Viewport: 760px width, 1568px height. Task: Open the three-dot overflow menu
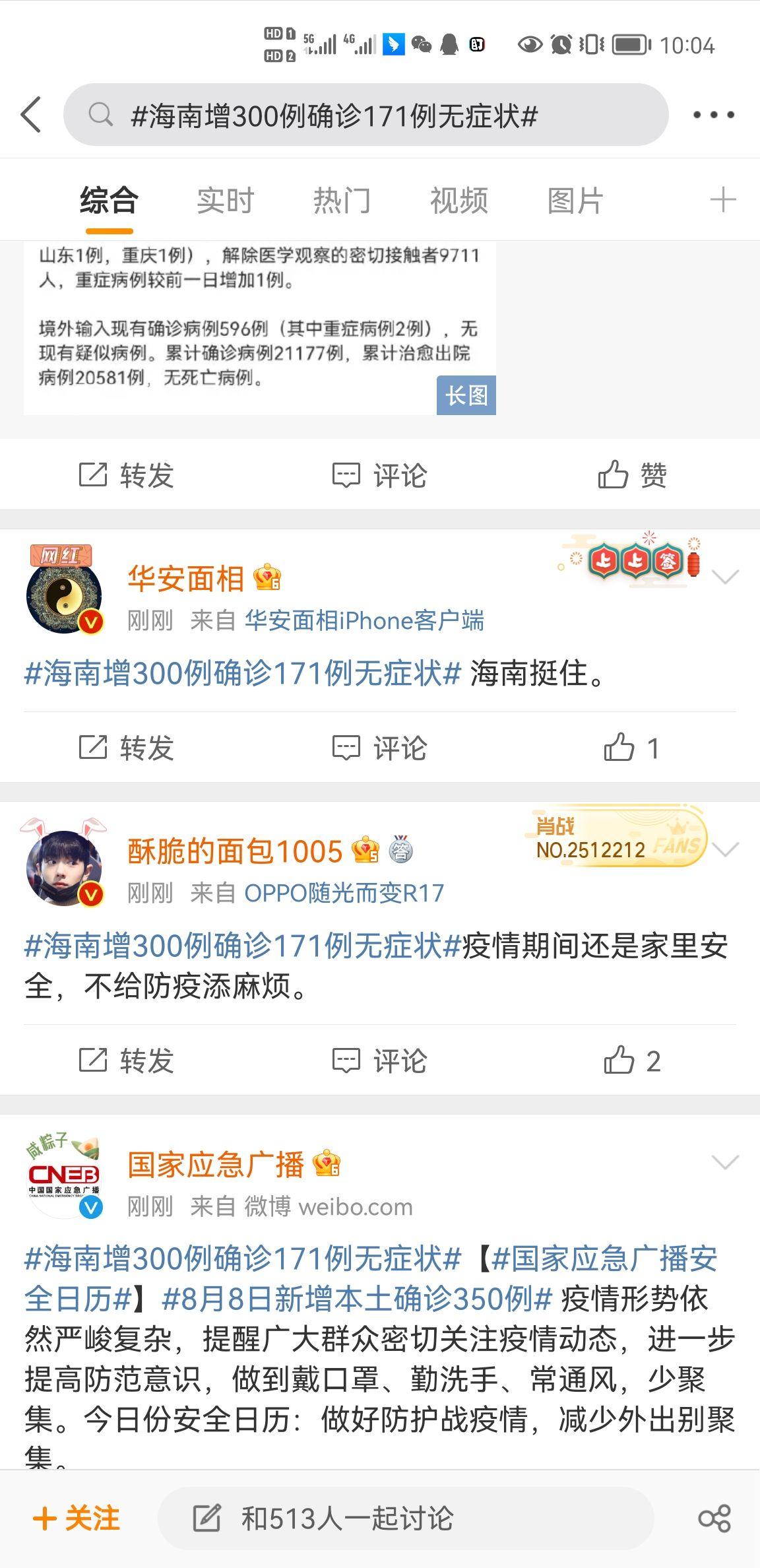(713, 115)
